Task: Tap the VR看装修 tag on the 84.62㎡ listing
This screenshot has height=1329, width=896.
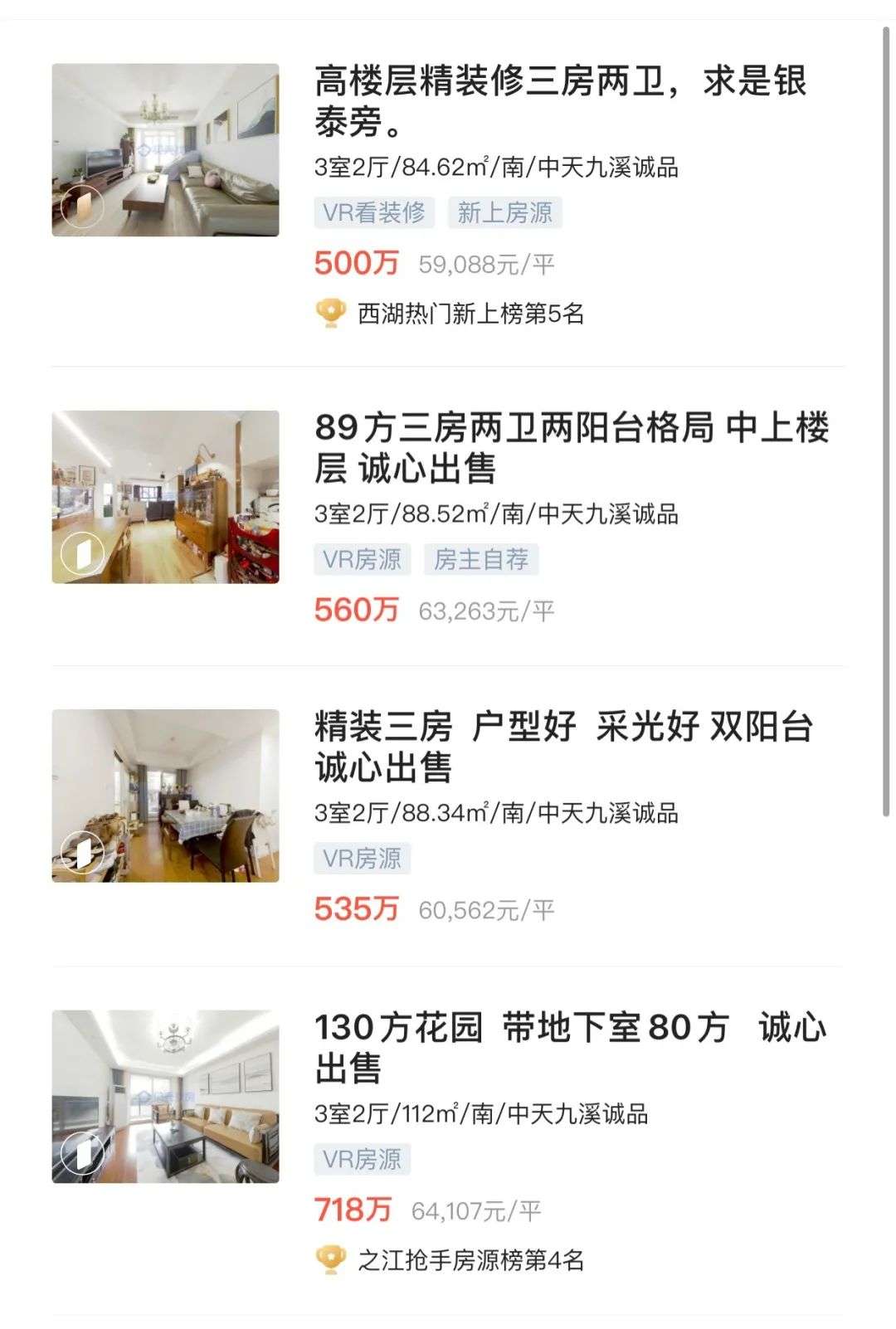Action: tap(374, 212)
